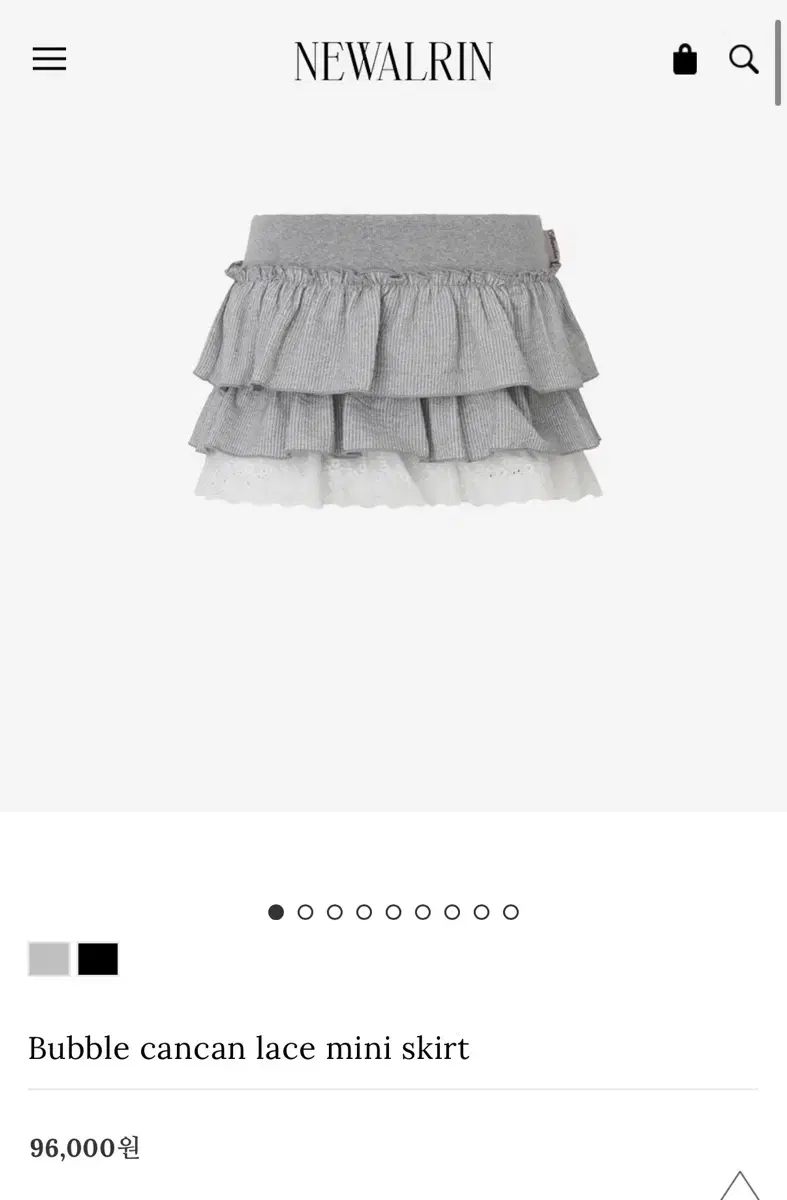Click the fourth carousel indicator dot
Screen dimensions: 787x1200
click(364, 911)
